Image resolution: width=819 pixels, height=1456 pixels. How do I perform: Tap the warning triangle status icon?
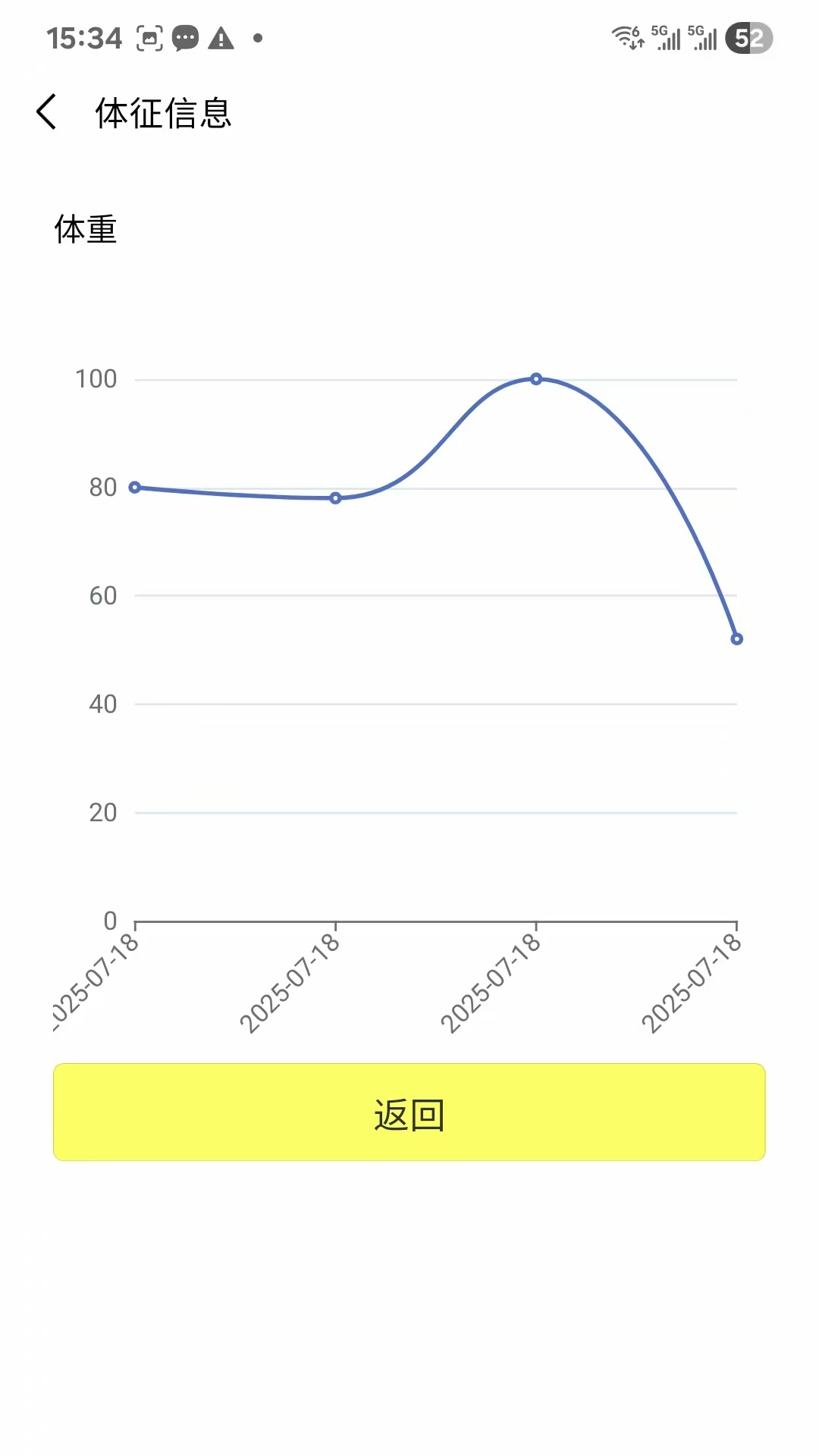(x=220, y=37)
